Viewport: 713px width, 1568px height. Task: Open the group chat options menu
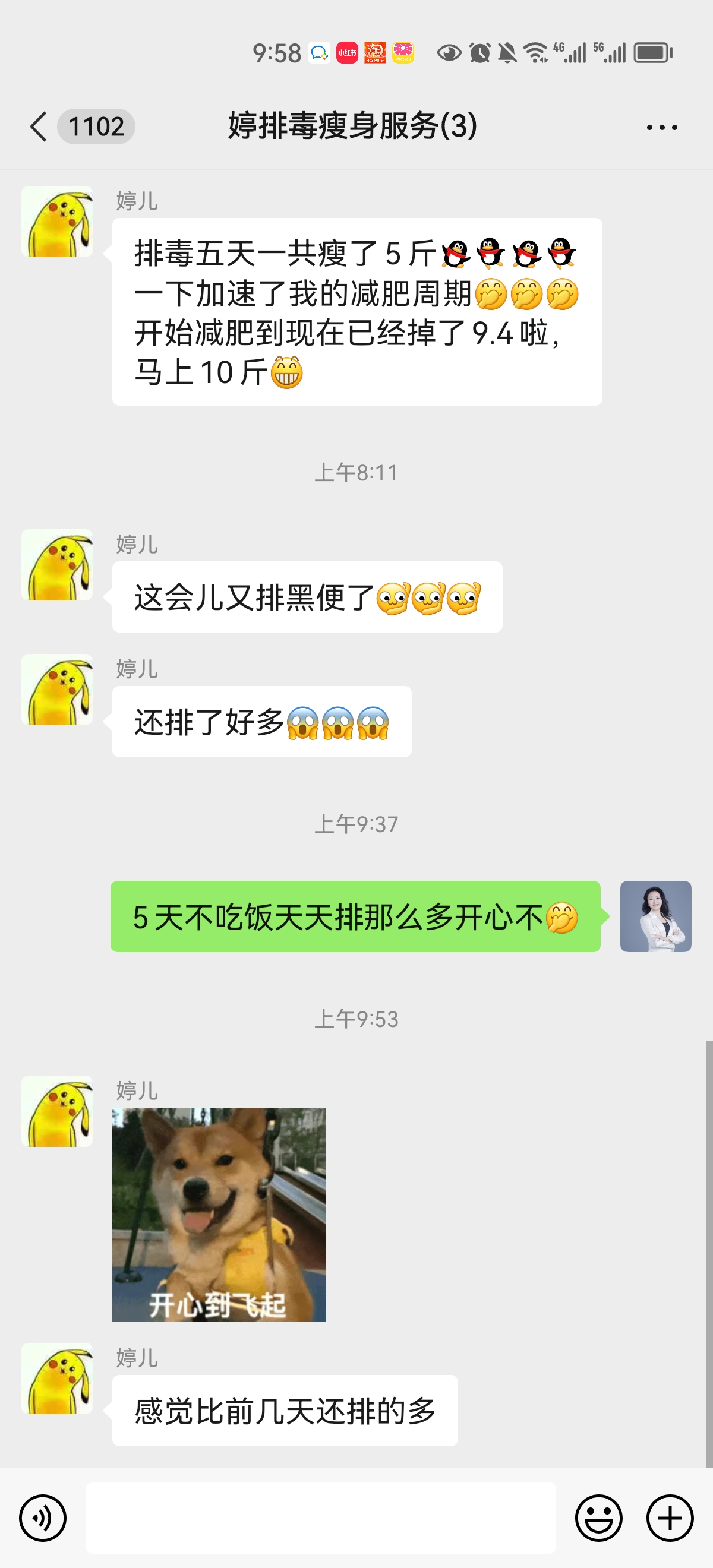click(x=661, y=127)
